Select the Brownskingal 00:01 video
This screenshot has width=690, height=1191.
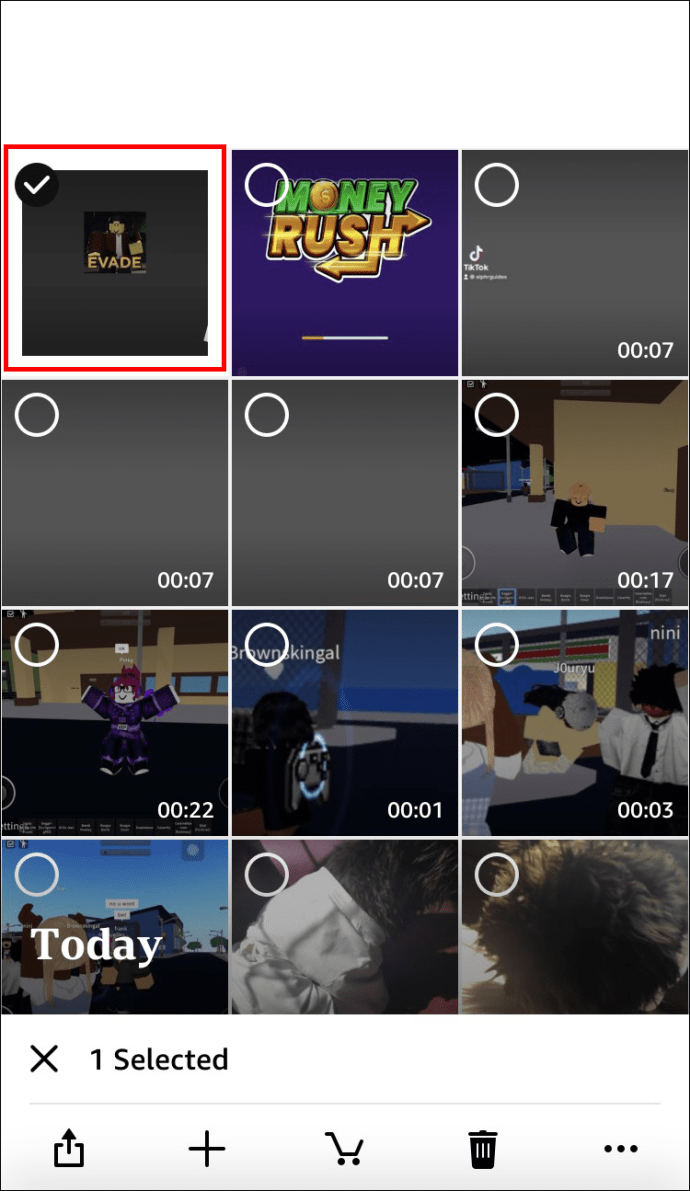266,646
